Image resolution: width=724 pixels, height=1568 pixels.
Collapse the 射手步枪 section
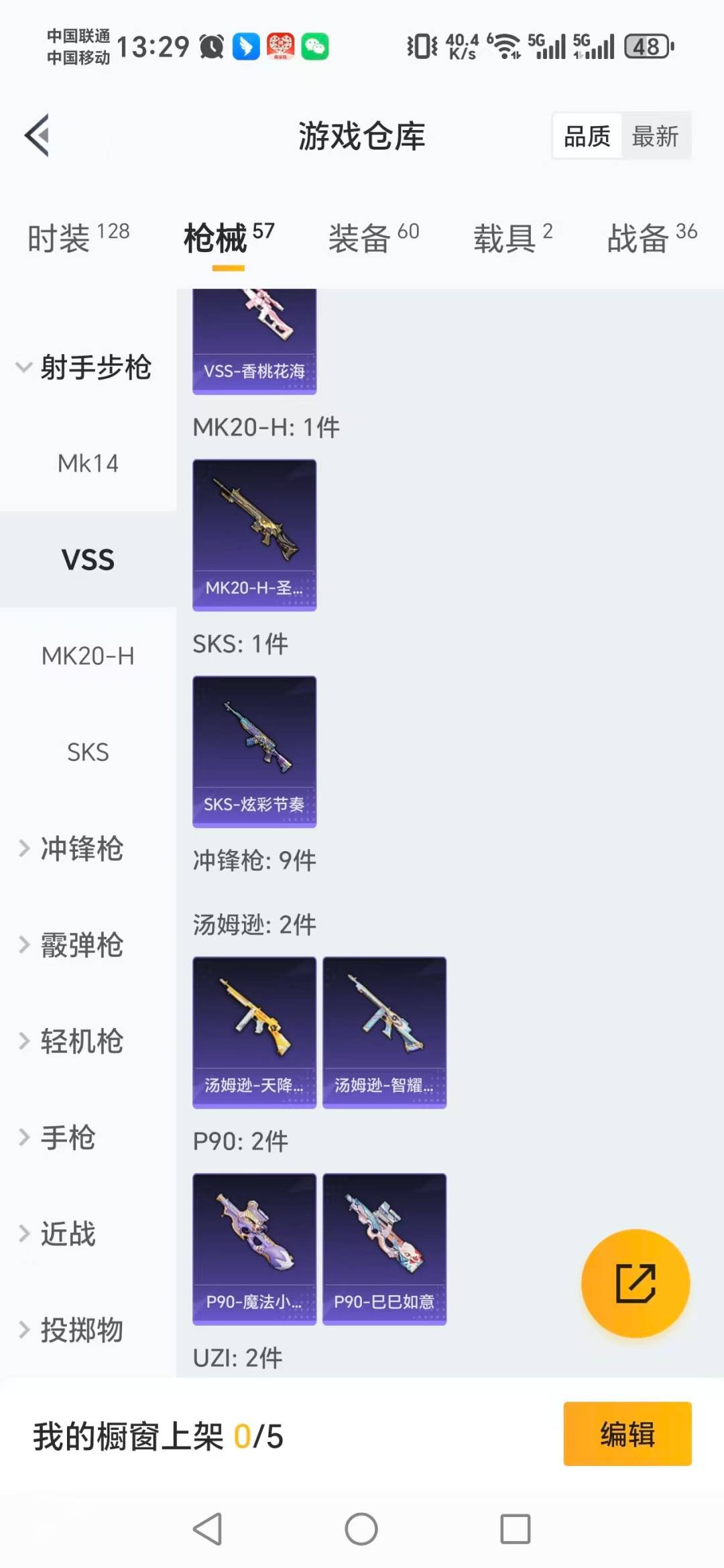tap(94, 368)
